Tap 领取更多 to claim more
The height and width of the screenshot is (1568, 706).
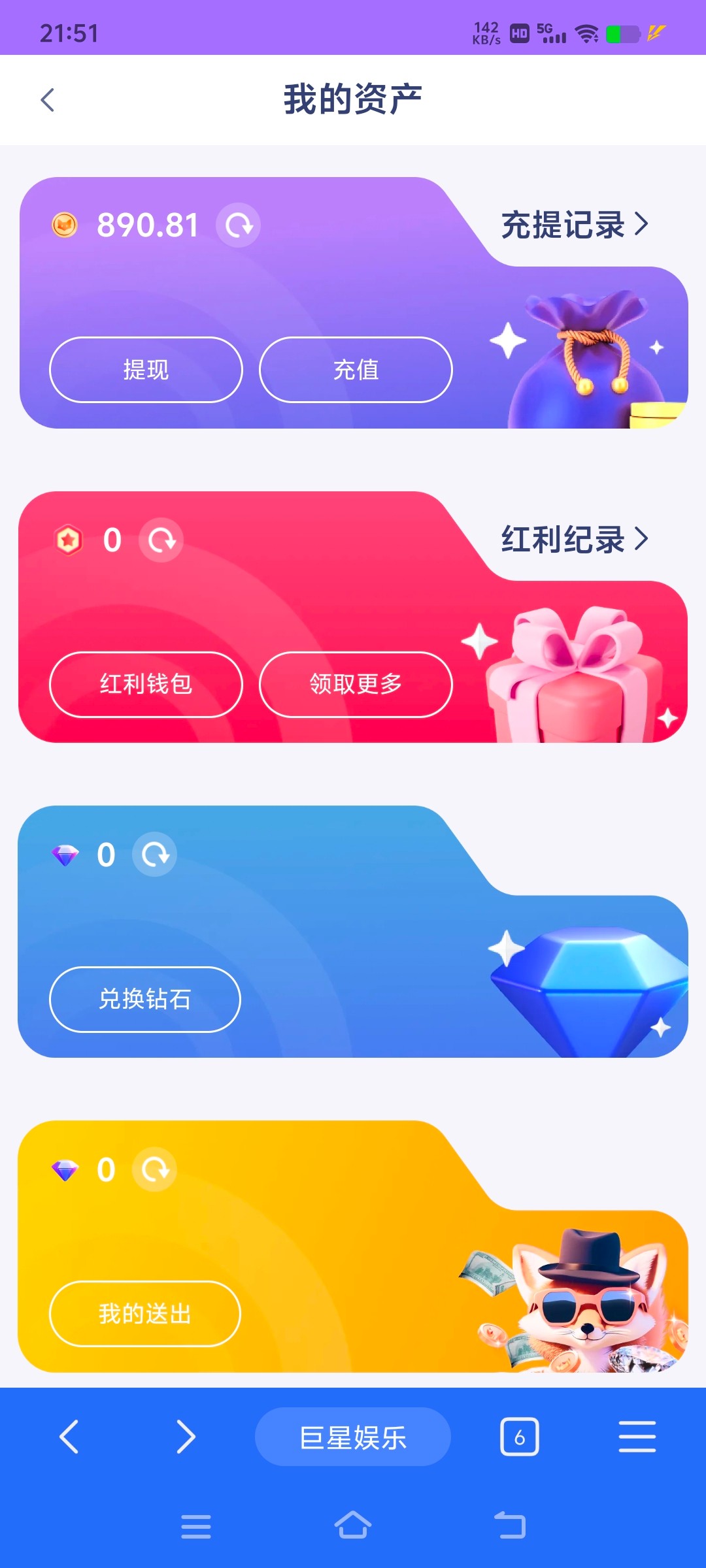[356, 684]
